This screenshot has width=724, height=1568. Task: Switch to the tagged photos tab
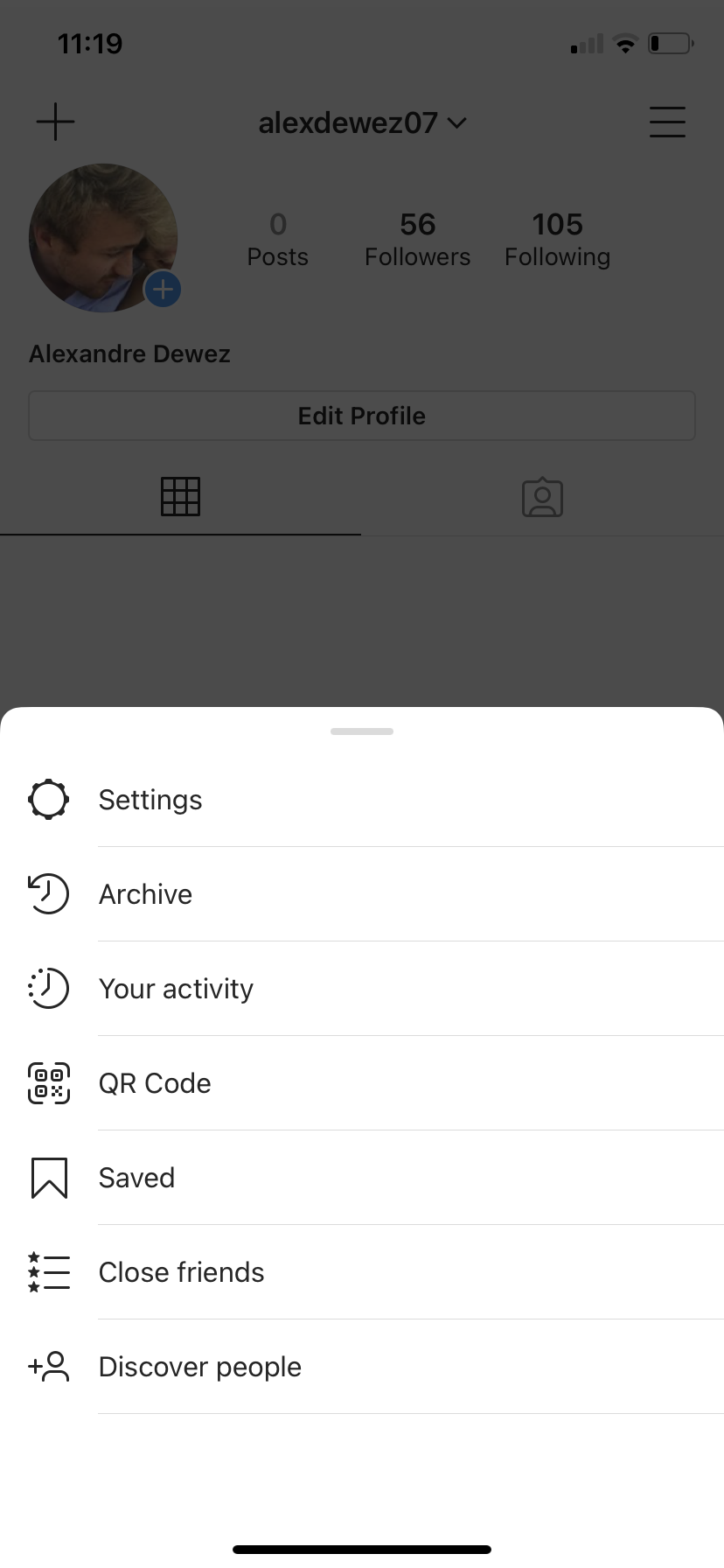click(x=542, y=496)
